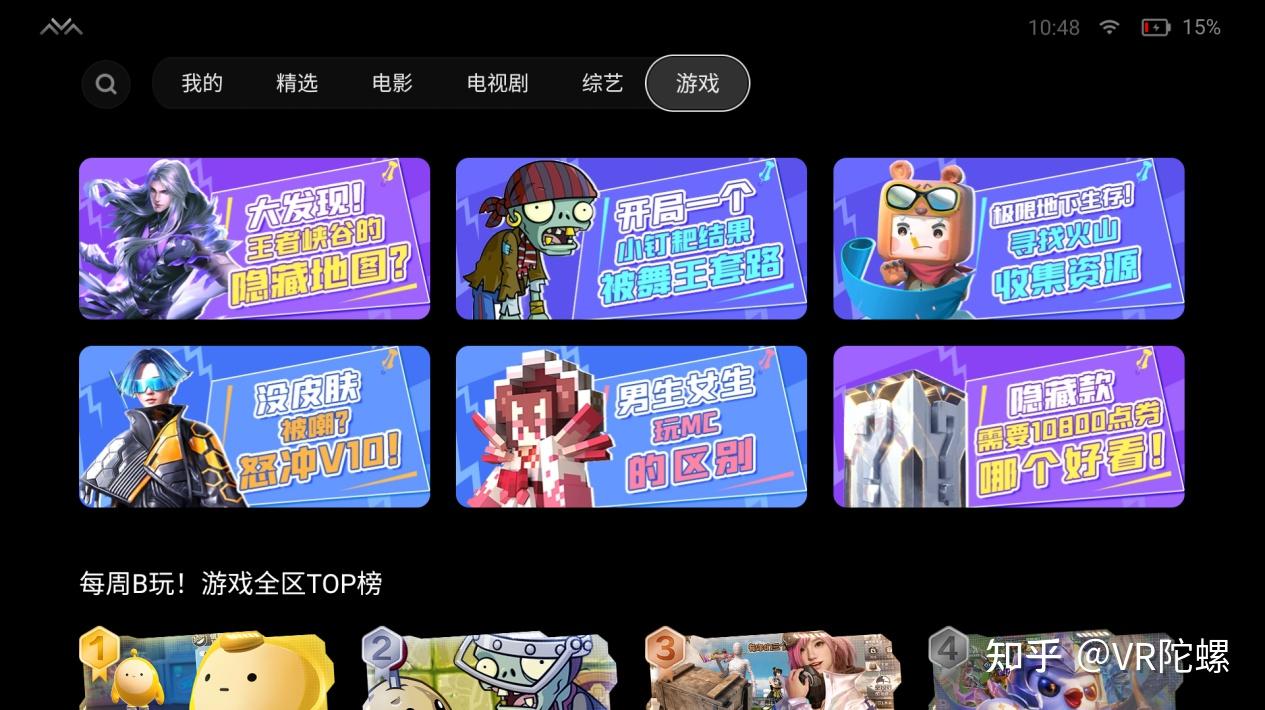Open the search icon

[106, 84]
